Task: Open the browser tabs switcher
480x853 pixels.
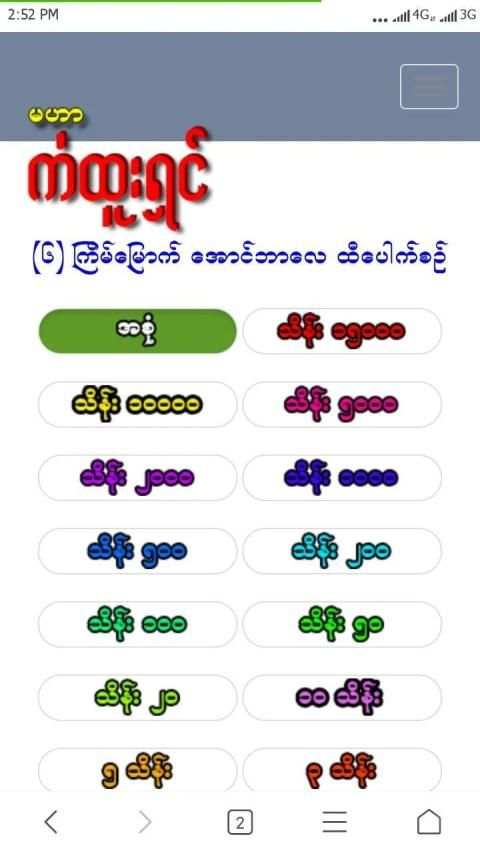Action: click(x=240, y=822)
